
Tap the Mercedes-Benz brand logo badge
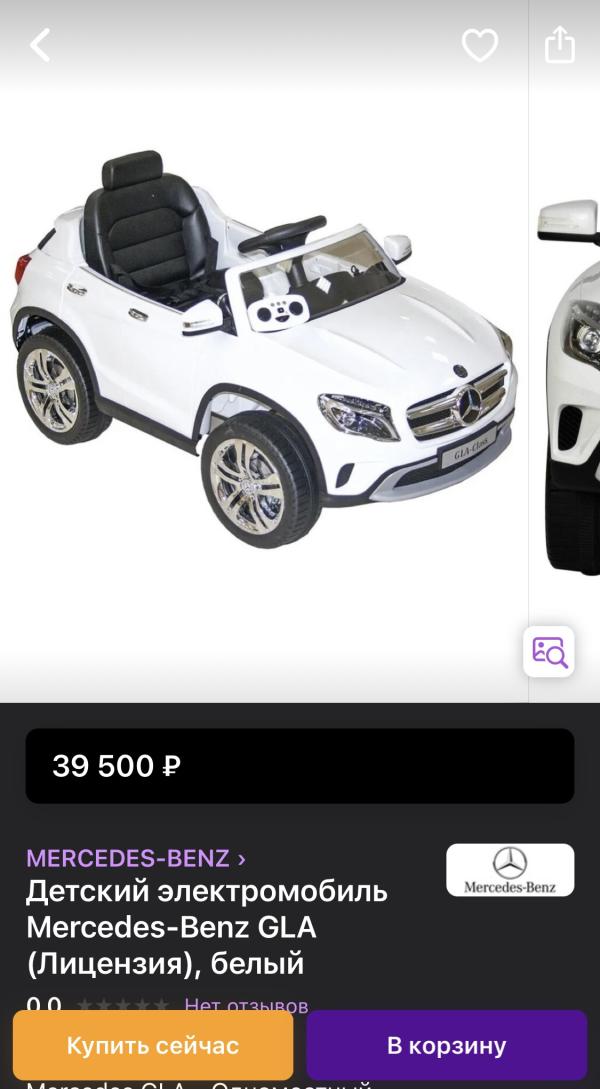tap(510, 870)
